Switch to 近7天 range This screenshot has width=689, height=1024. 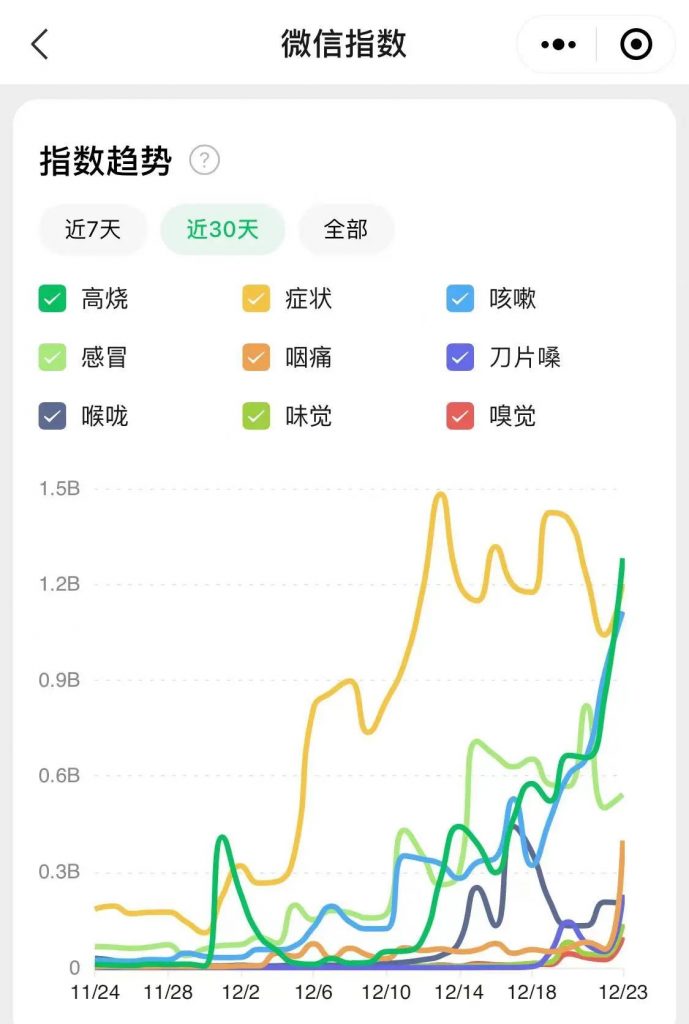[93, 229]
